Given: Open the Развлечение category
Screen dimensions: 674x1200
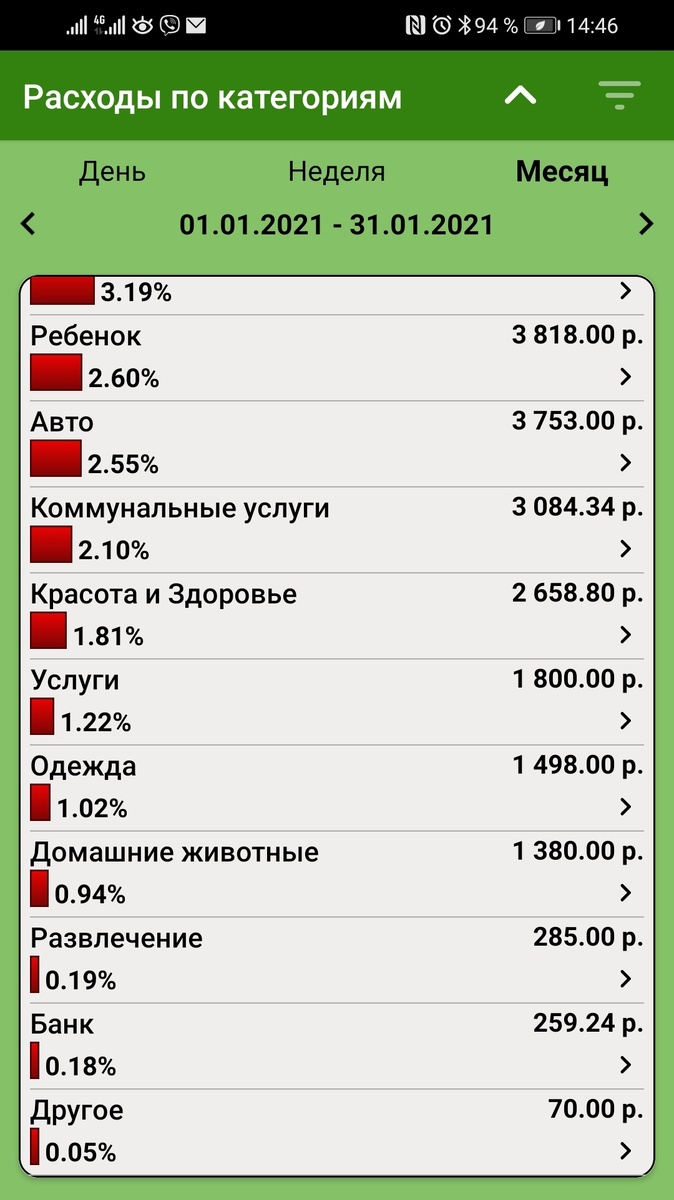Looking at the screenshot, I should coord(336,960).
